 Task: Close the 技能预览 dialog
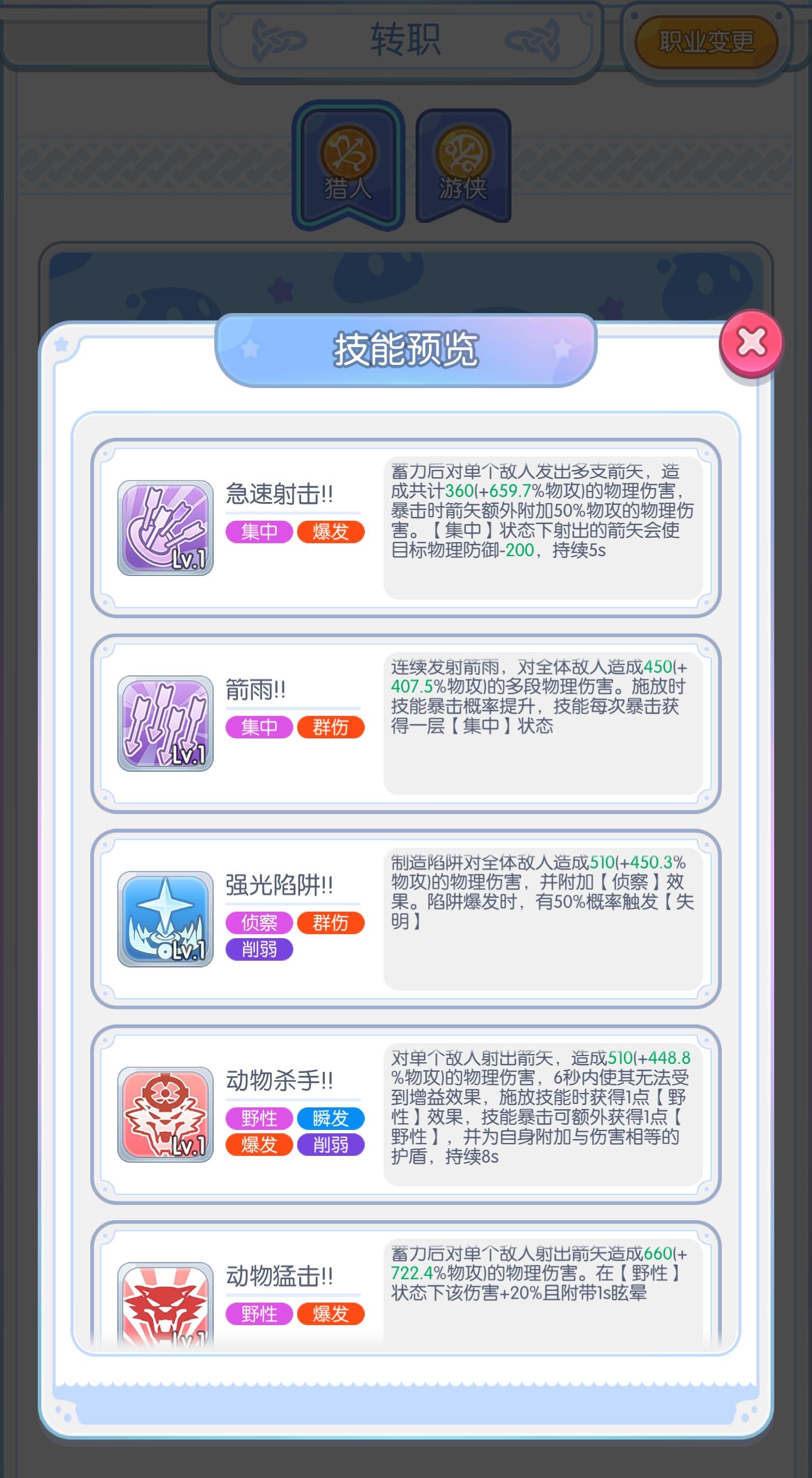pos(751,342)
